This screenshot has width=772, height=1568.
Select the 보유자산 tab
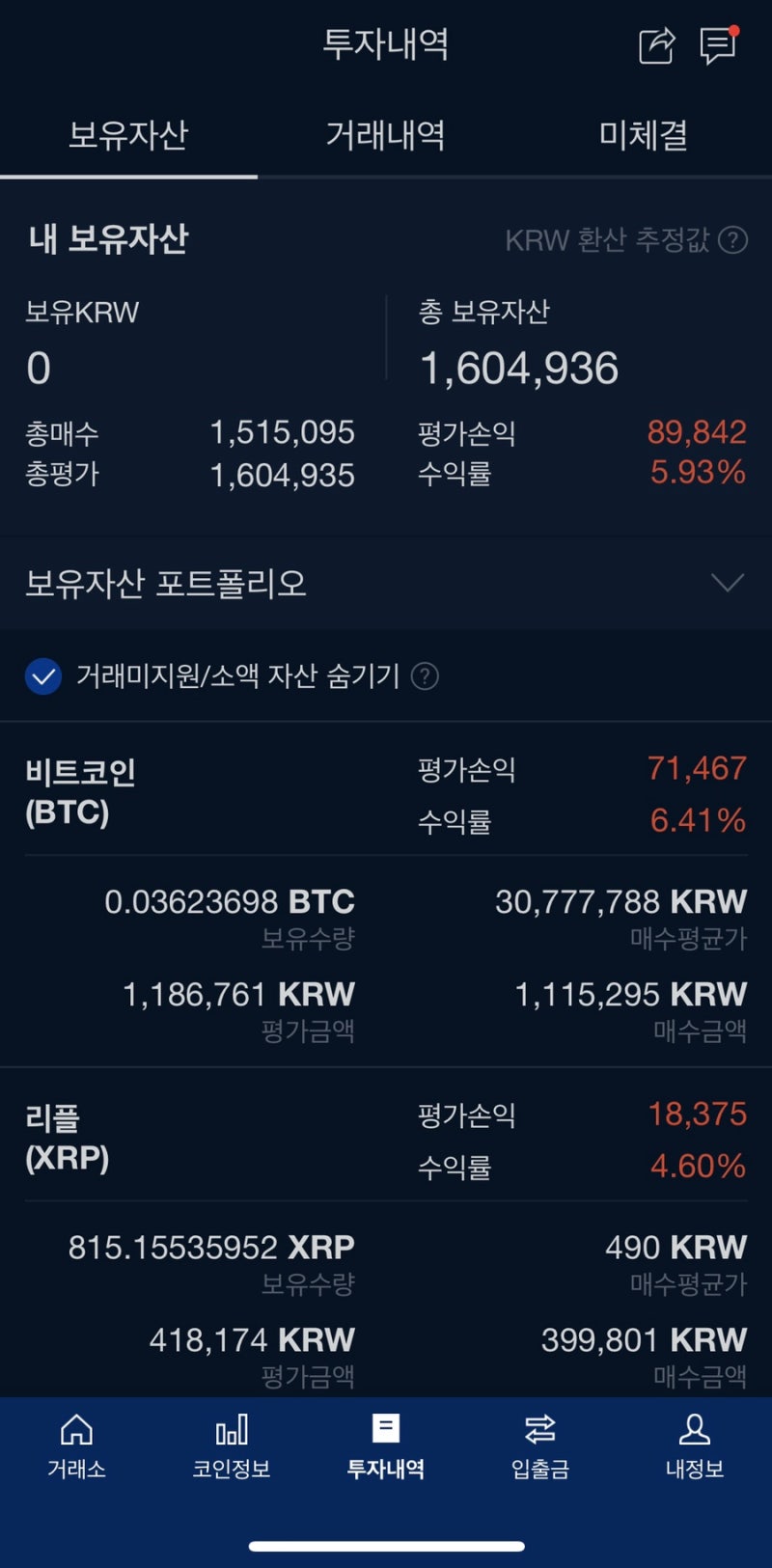[x=128, y=135]
